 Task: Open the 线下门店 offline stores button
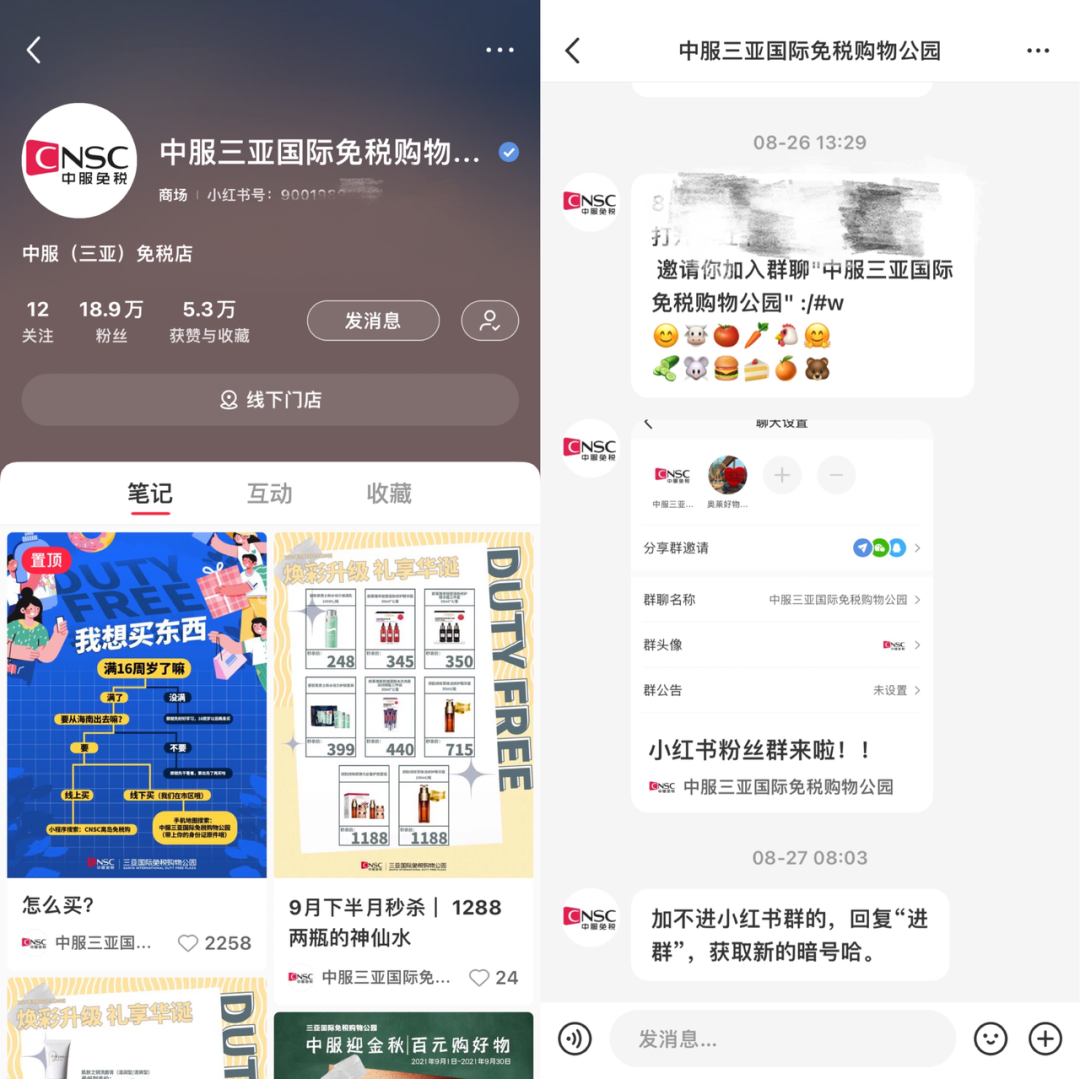(x=270, y=400)
